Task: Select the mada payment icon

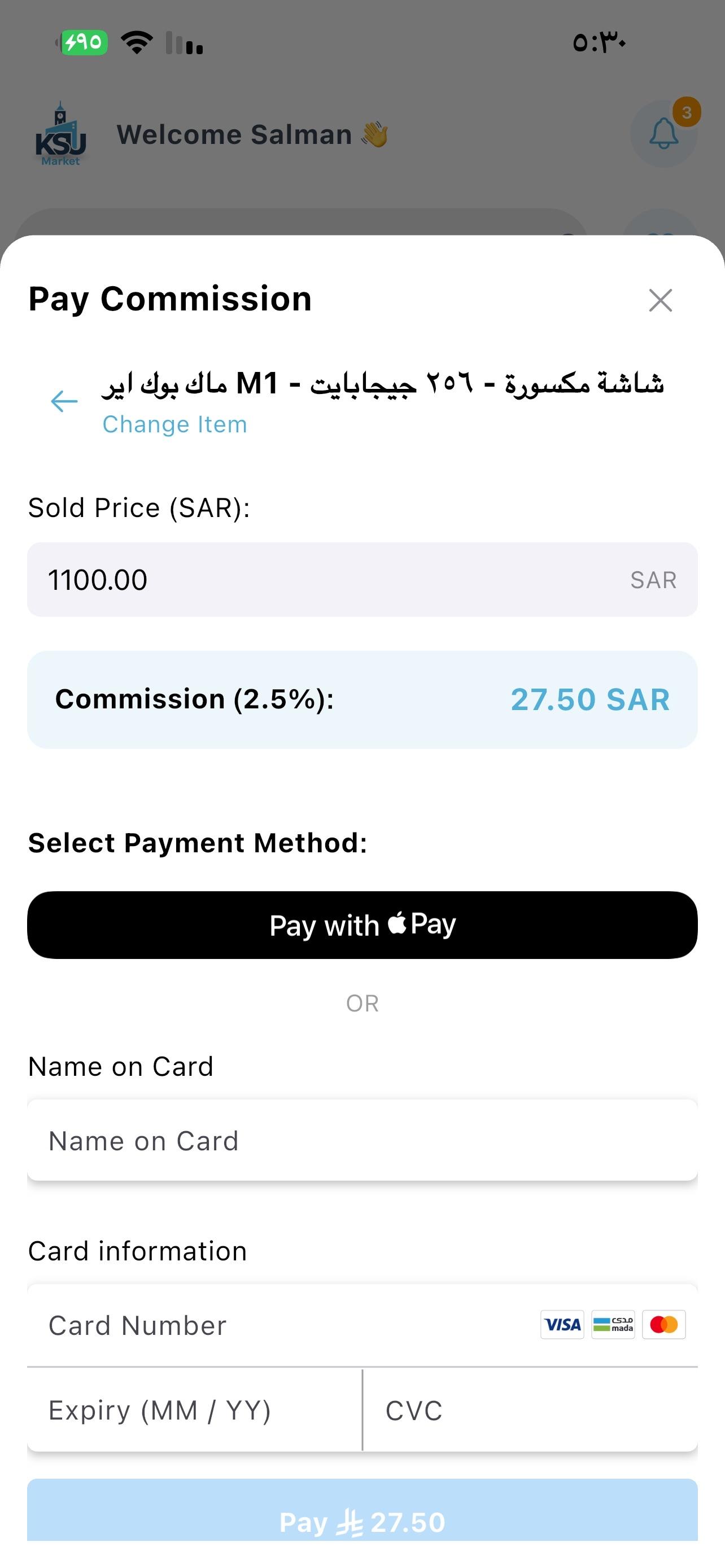Action: point(613,1324)
